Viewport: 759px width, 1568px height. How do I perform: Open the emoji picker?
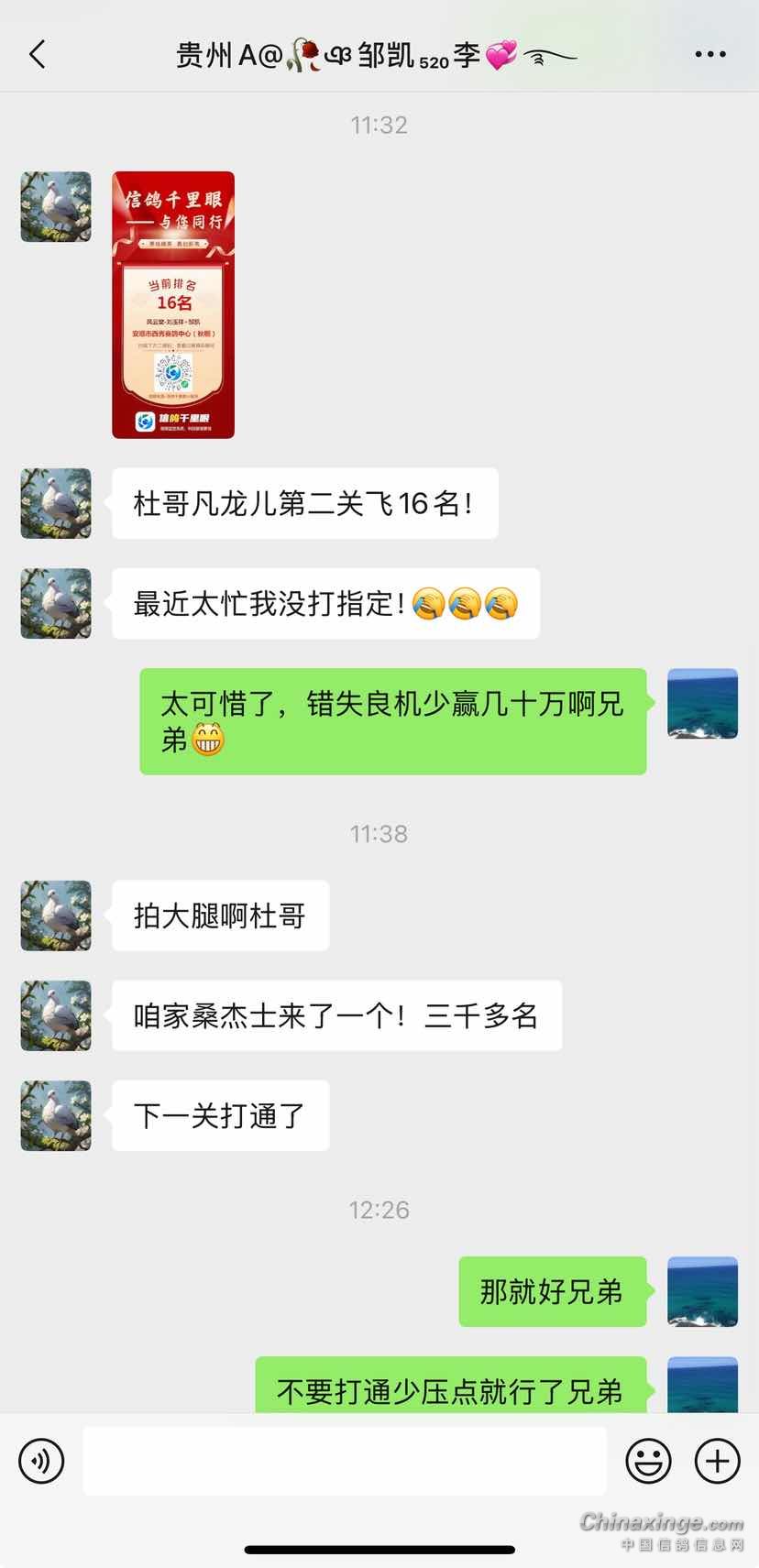click(x=648, y=1460)
